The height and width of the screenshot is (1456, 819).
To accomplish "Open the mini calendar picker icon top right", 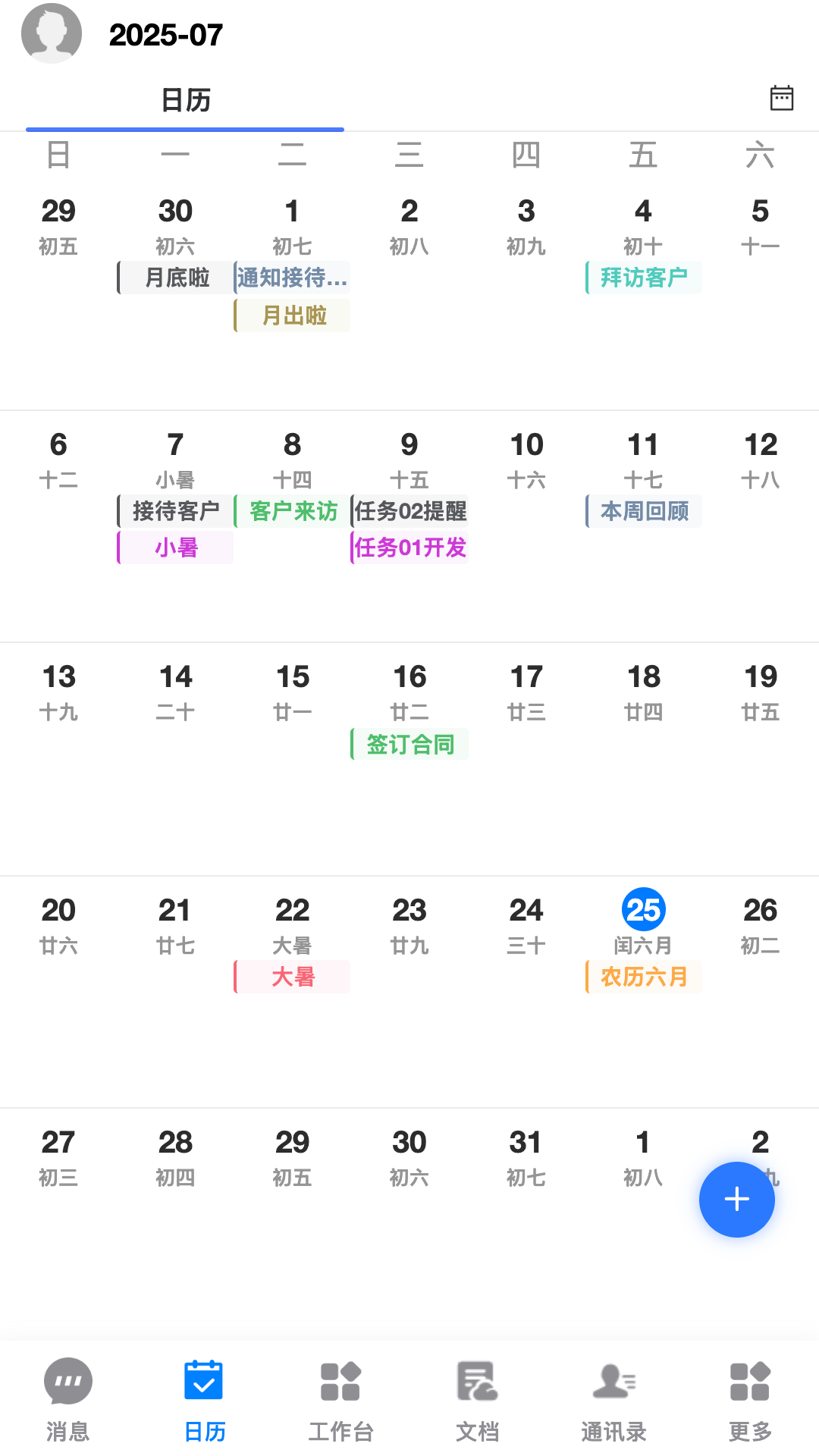I will 782,98.
